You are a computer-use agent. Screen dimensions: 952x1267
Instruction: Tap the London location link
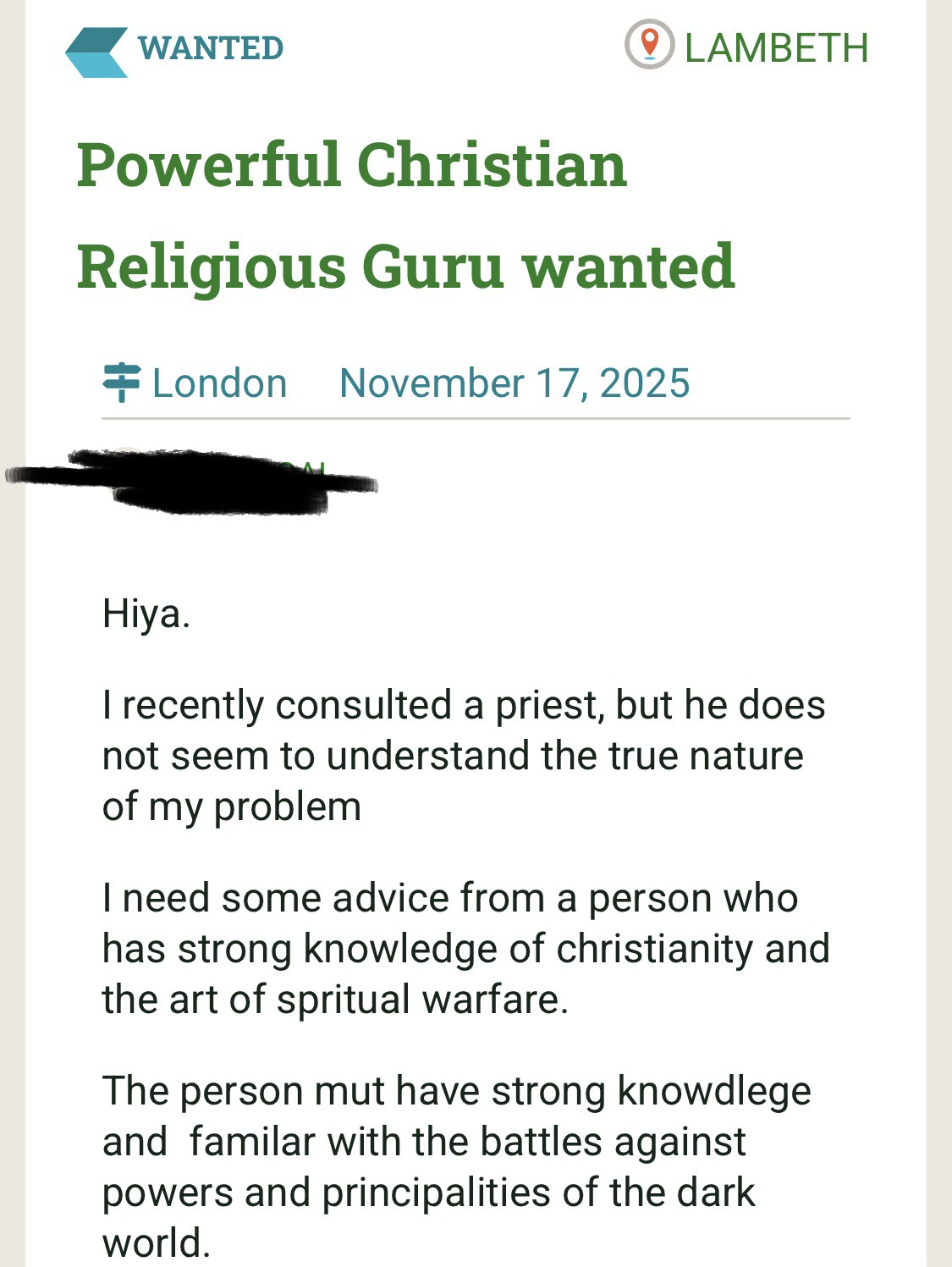219,383
